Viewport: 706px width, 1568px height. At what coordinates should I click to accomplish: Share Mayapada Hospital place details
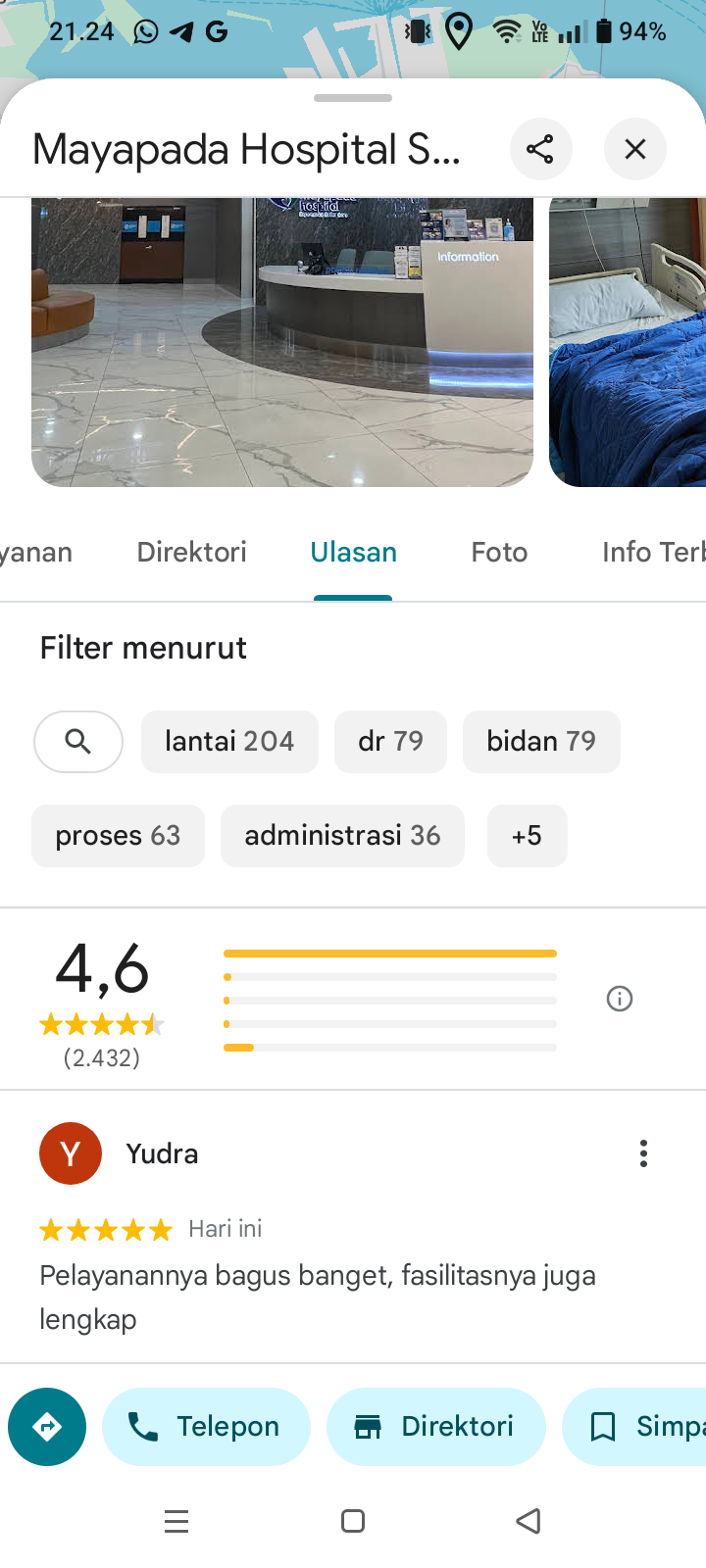[x=540, y=149]
